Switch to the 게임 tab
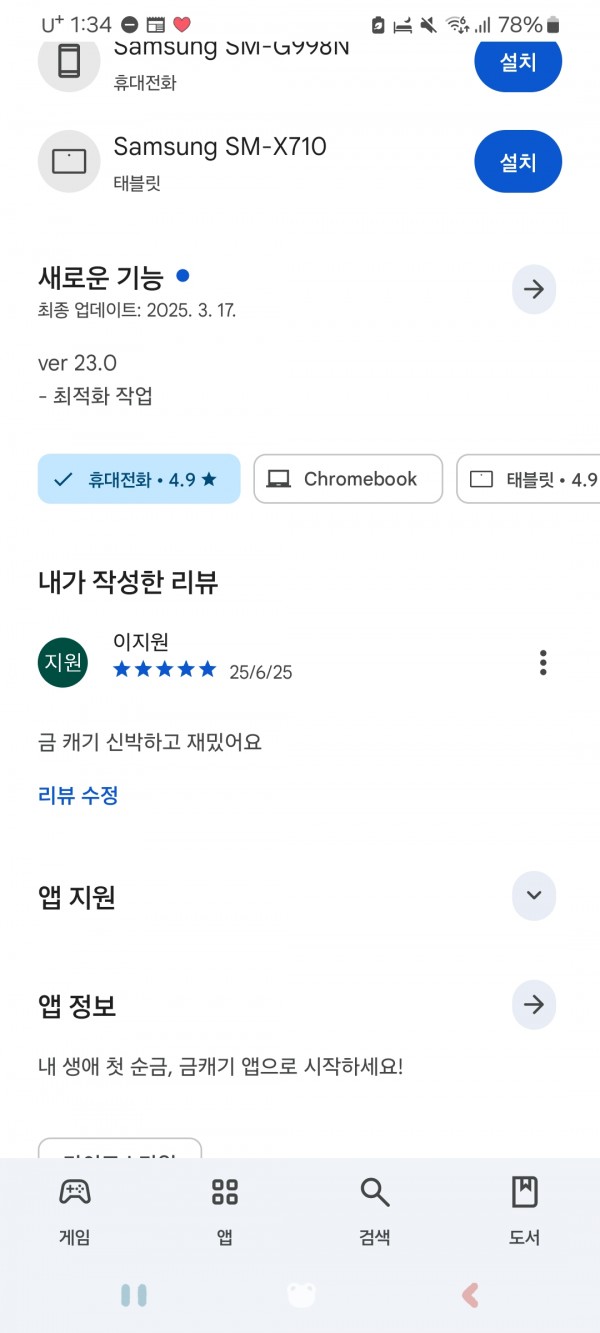The height and width of the screenshot is (1333, 600). 75,1210
